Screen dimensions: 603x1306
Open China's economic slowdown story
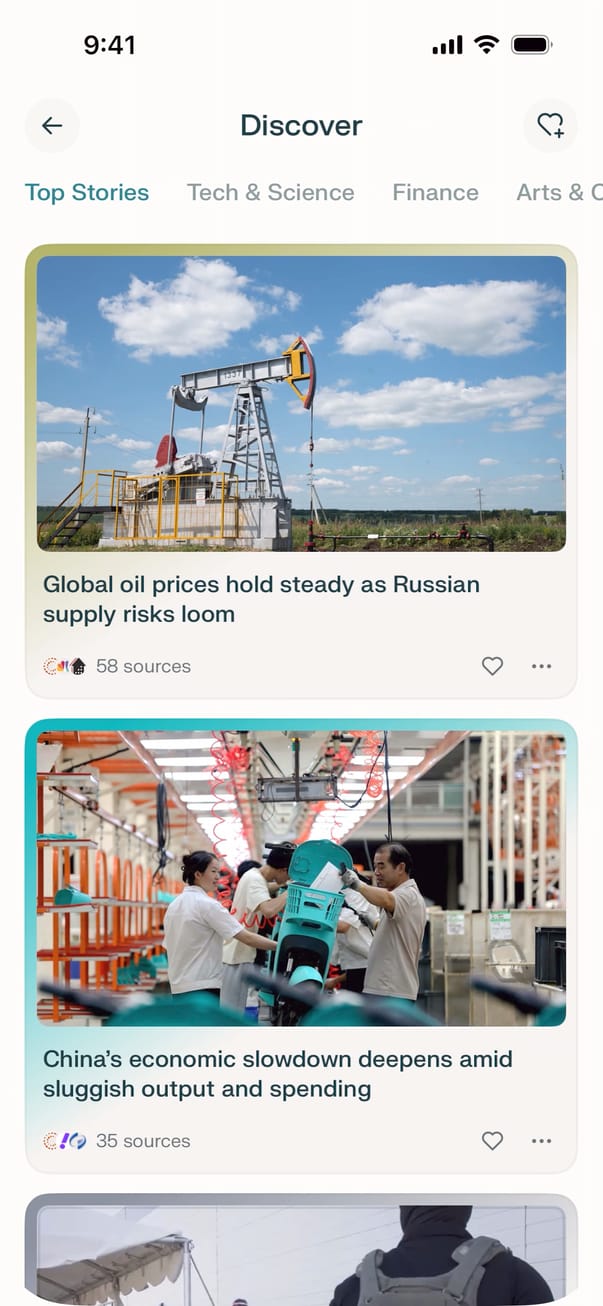277,1073
